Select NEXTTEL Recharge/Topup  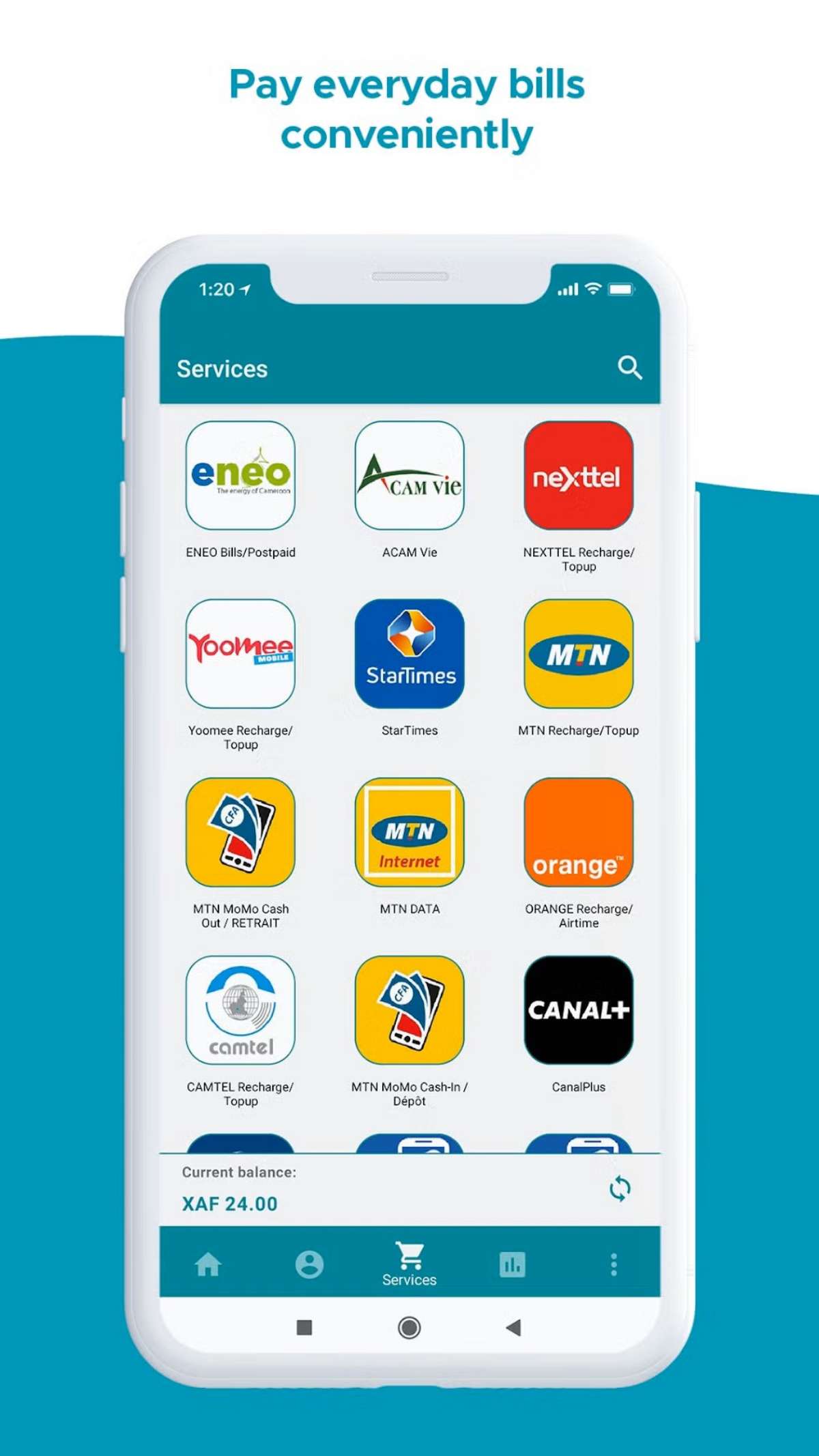[578, 476]
